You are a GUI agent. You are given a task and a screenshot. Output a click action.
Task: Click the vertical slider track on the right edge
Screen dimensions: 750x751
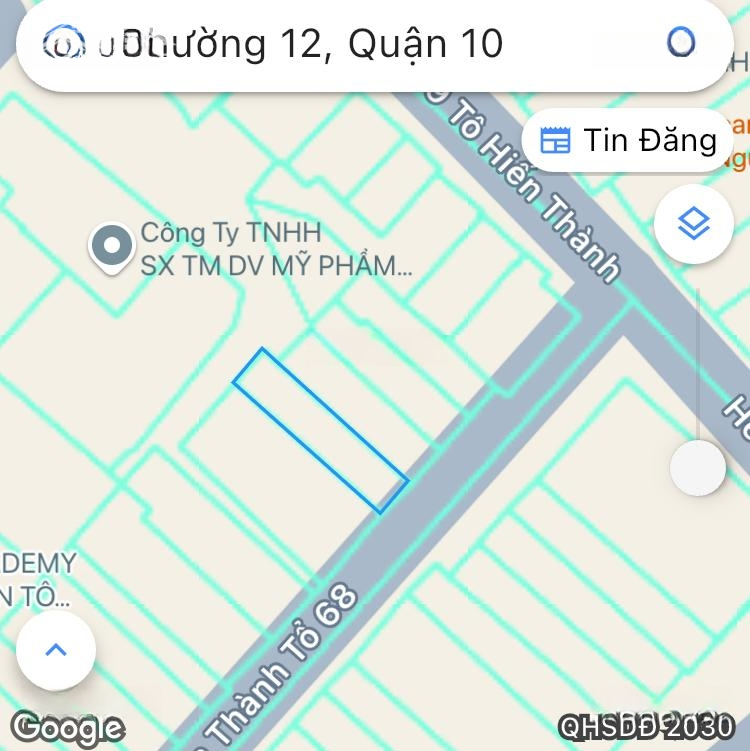pyautogui.click(x=697, y=380)
